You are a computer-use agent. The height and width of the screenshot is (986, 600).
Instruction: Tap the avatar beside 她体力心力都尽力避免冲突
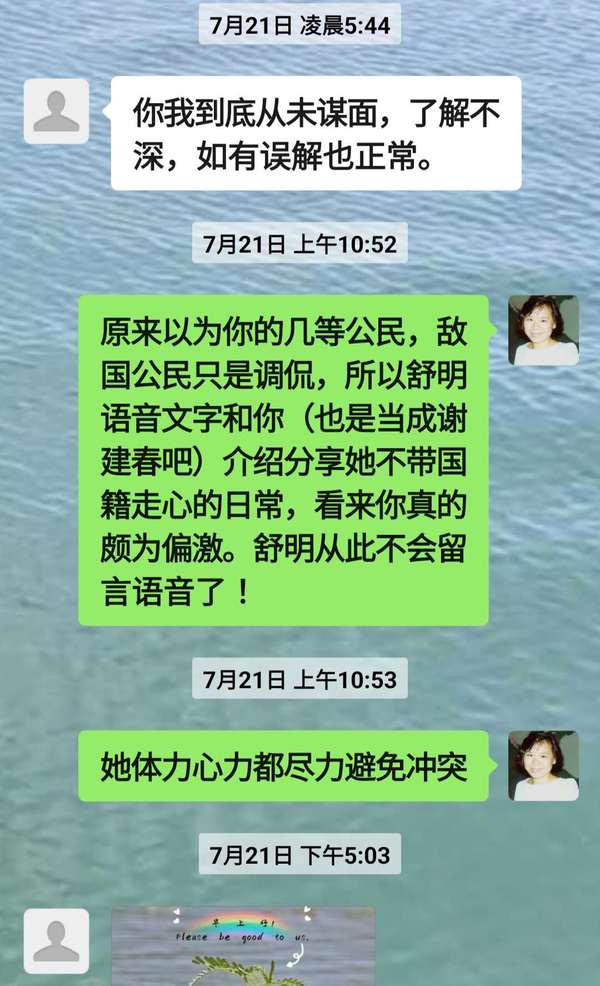click(x=543, y=765)
